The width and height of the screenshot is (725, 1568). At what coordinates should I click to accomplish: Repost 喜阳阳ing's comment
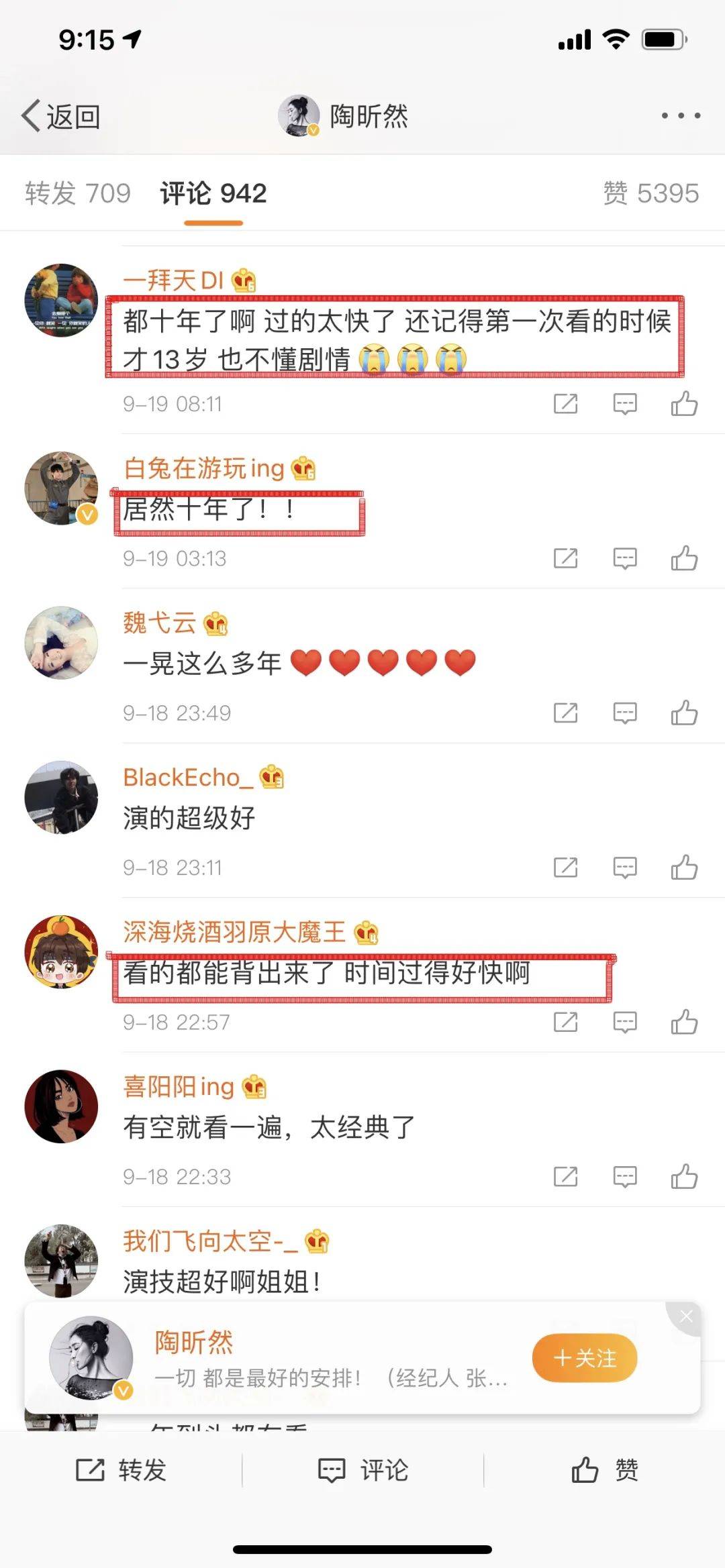point(565,1176)
